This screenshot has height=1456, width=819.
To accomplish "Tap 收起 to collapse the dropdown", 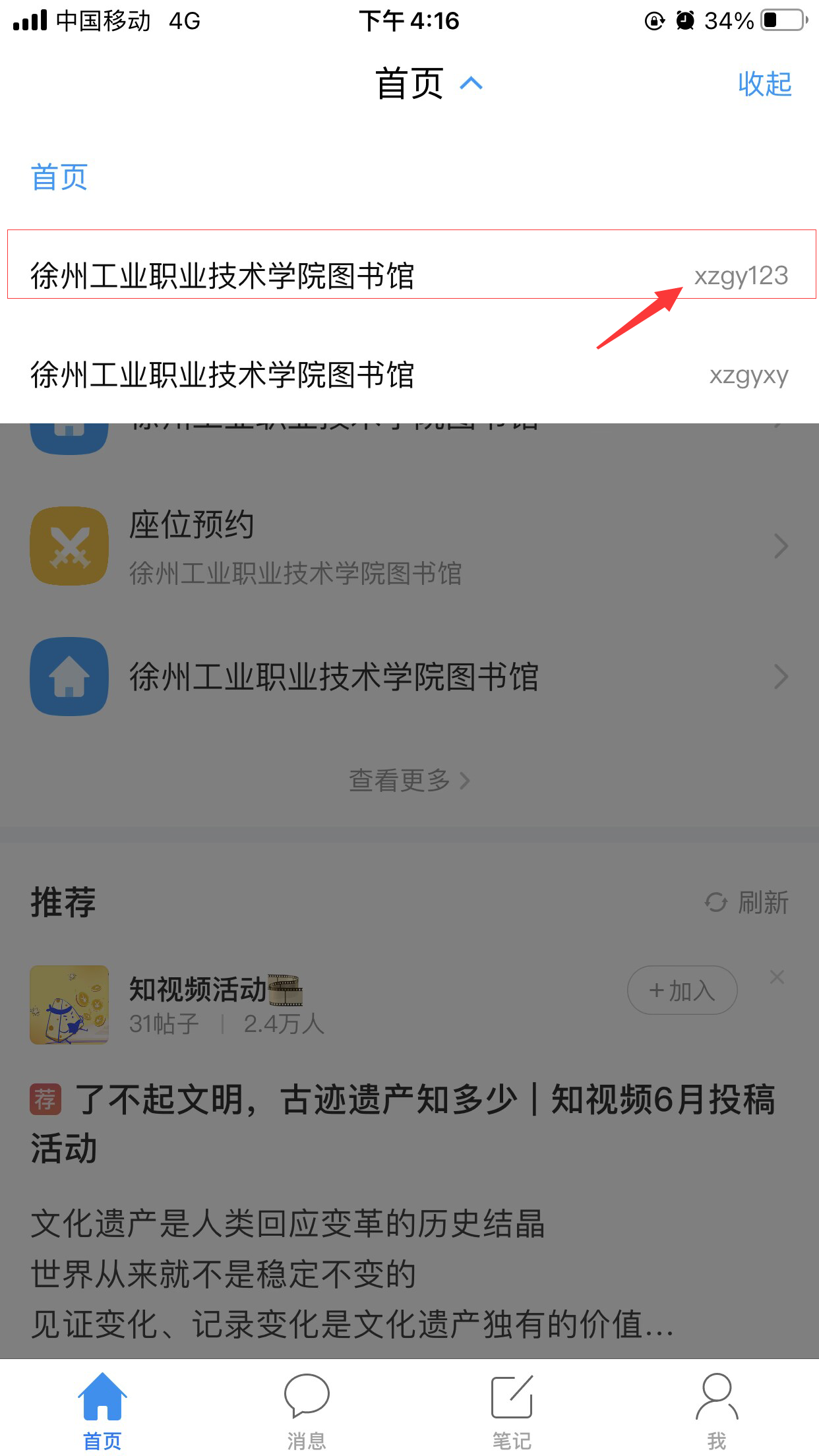I will (764, 84).
